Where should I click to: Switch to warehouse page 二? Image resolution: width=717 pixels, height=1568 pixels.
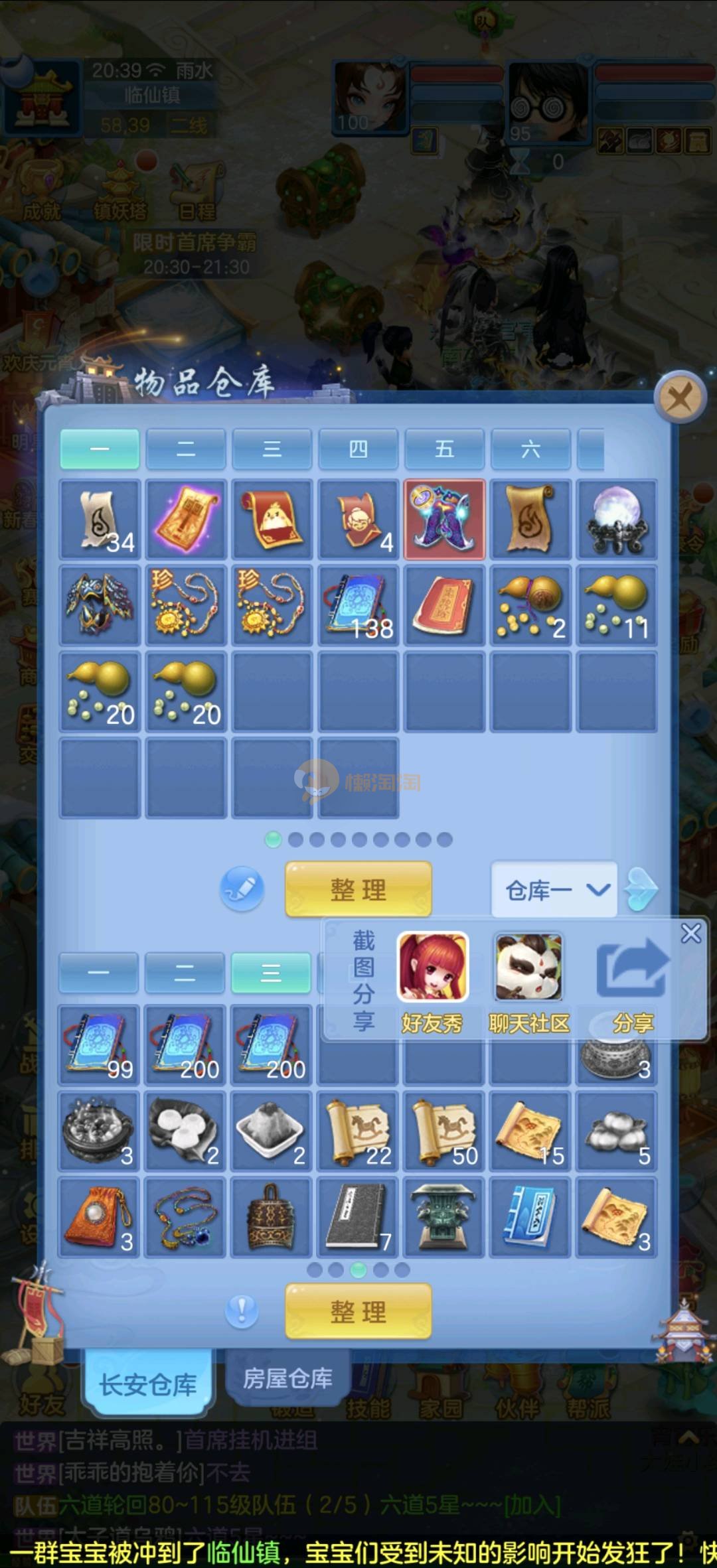pos(186,449)
